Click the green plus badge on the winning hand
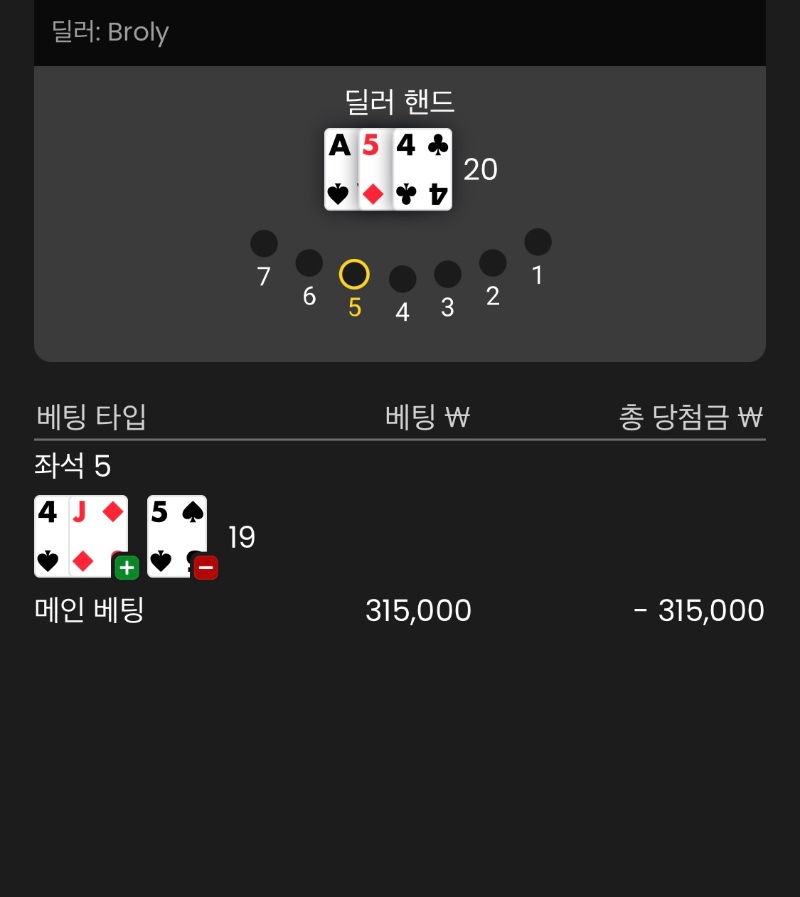The image size is (800, 897). coord(127,568)
